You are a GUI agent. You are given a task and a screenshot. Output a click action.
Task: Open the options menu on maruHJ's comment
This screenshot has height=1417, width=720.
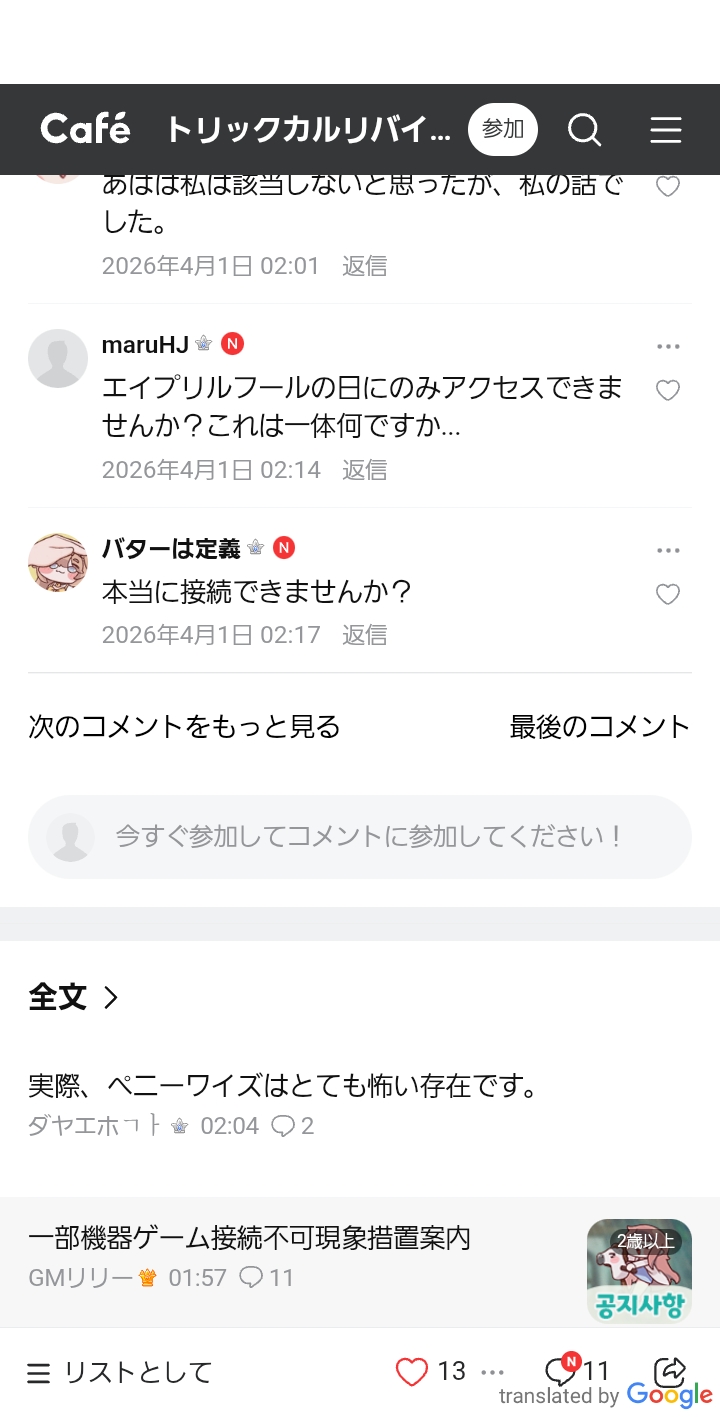pos(667,347)
